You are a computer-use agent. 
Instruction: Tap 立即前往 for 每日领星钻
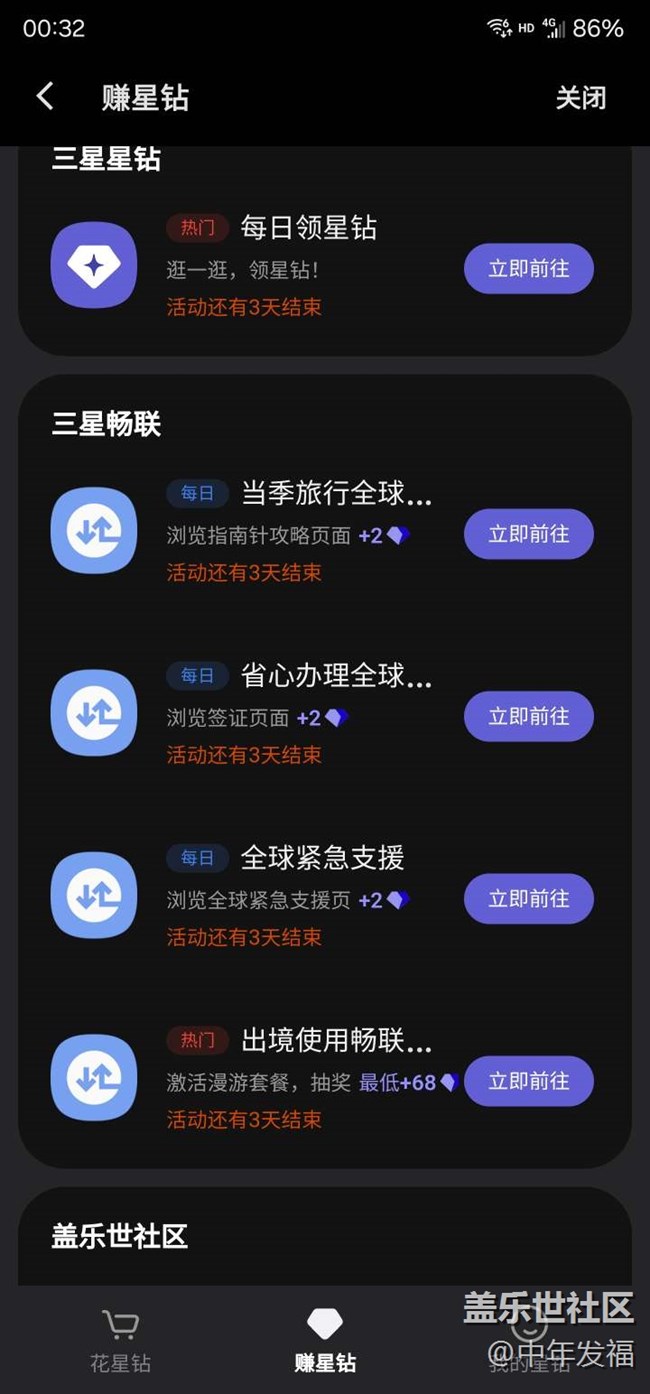(x=529, y=269)
